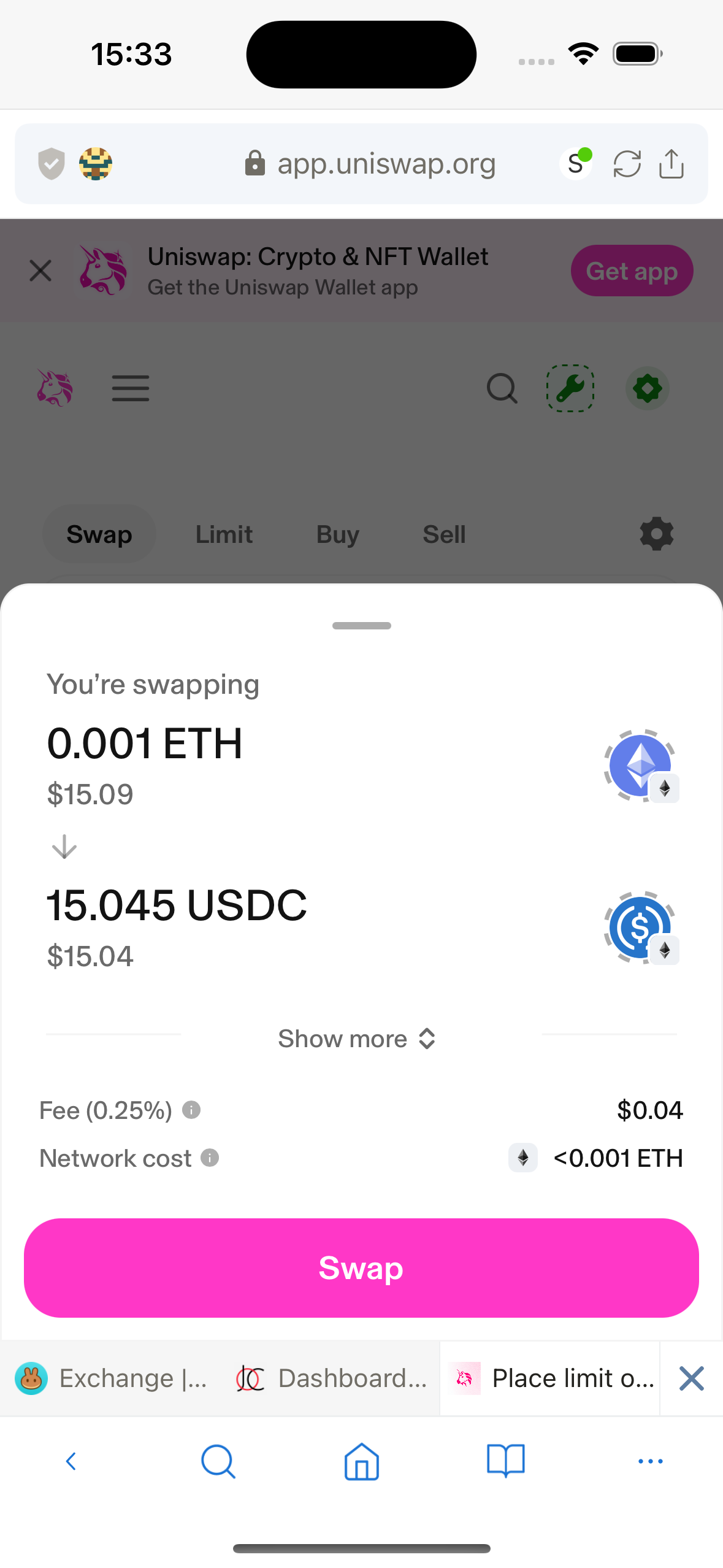Show info about Fee (0.25%)
723x1568 pixels.
pyautogui.click(x=191, y=1110)
